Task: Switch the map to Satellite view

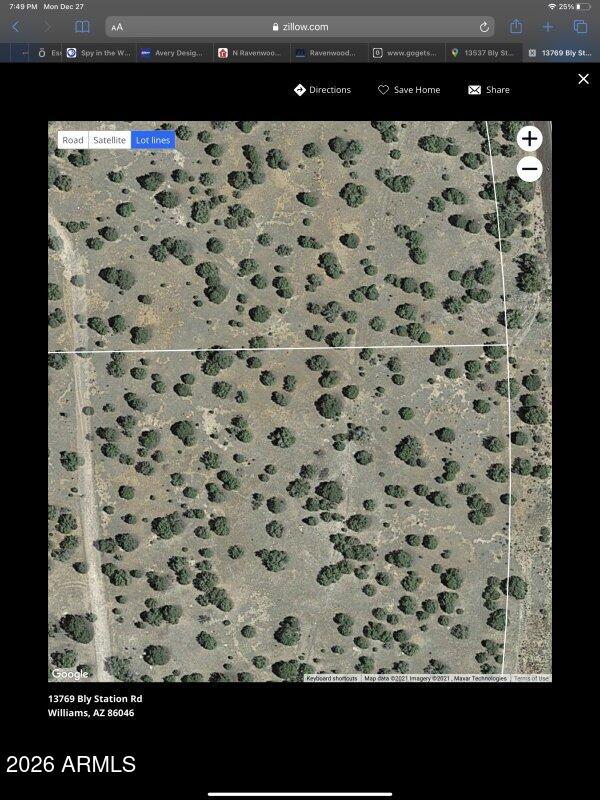Action: click(x=110, y=140)
